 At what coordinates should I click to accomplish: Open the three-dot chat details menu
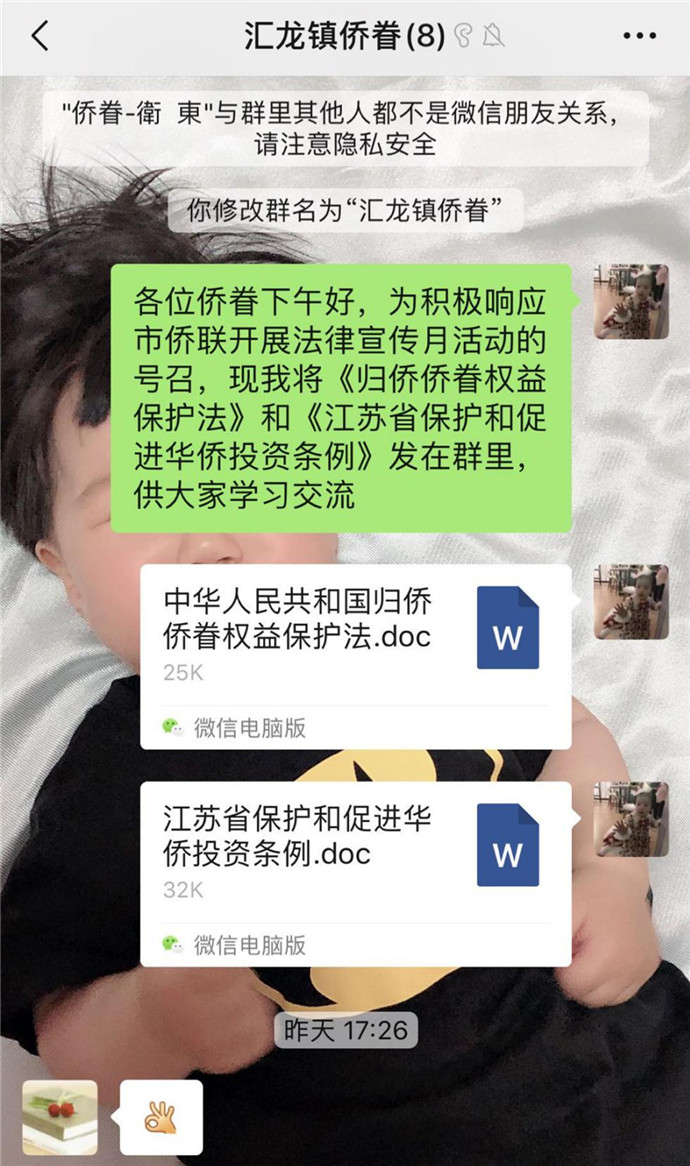[639, 37]
